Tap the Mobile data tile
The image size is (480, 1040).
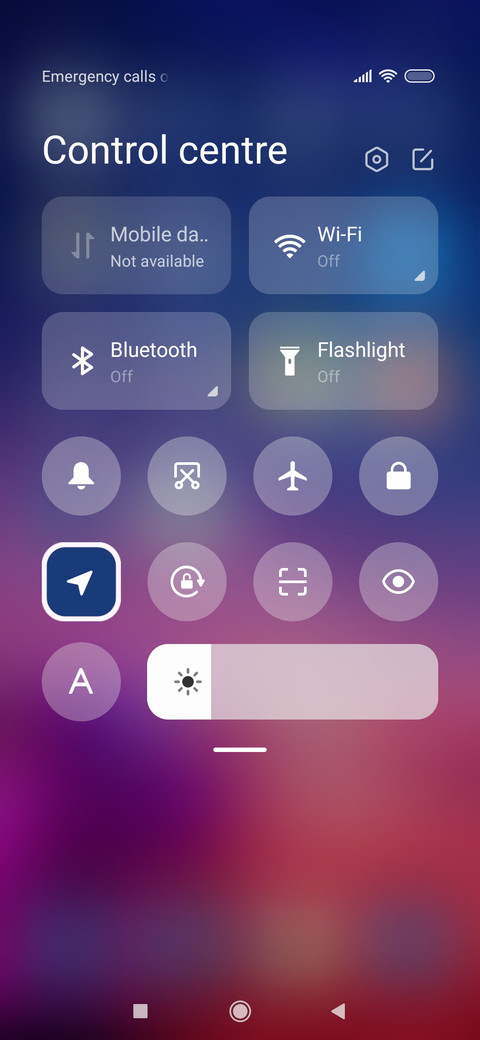[137, 245]
